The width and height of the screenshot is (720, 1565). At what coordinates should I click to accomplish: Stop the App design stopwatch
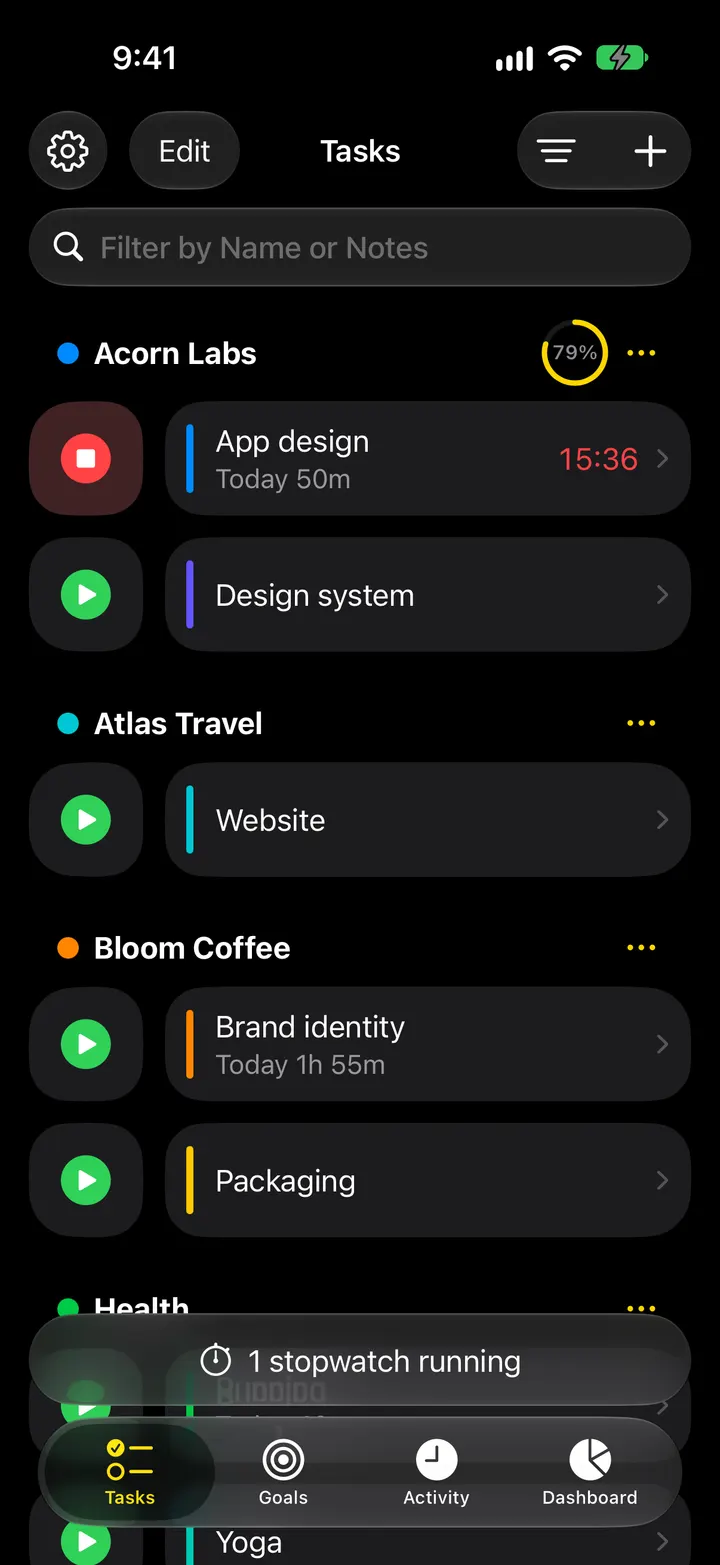click(86, 459)
